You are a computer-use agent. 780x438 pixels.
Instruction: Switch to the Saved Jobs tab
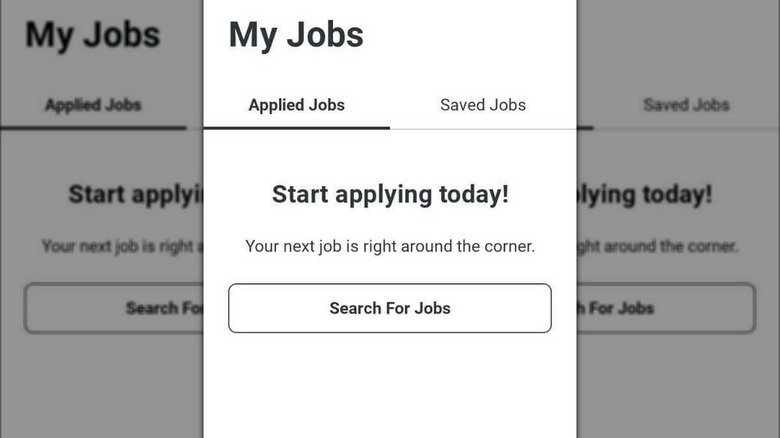click(x=482, y=105)
